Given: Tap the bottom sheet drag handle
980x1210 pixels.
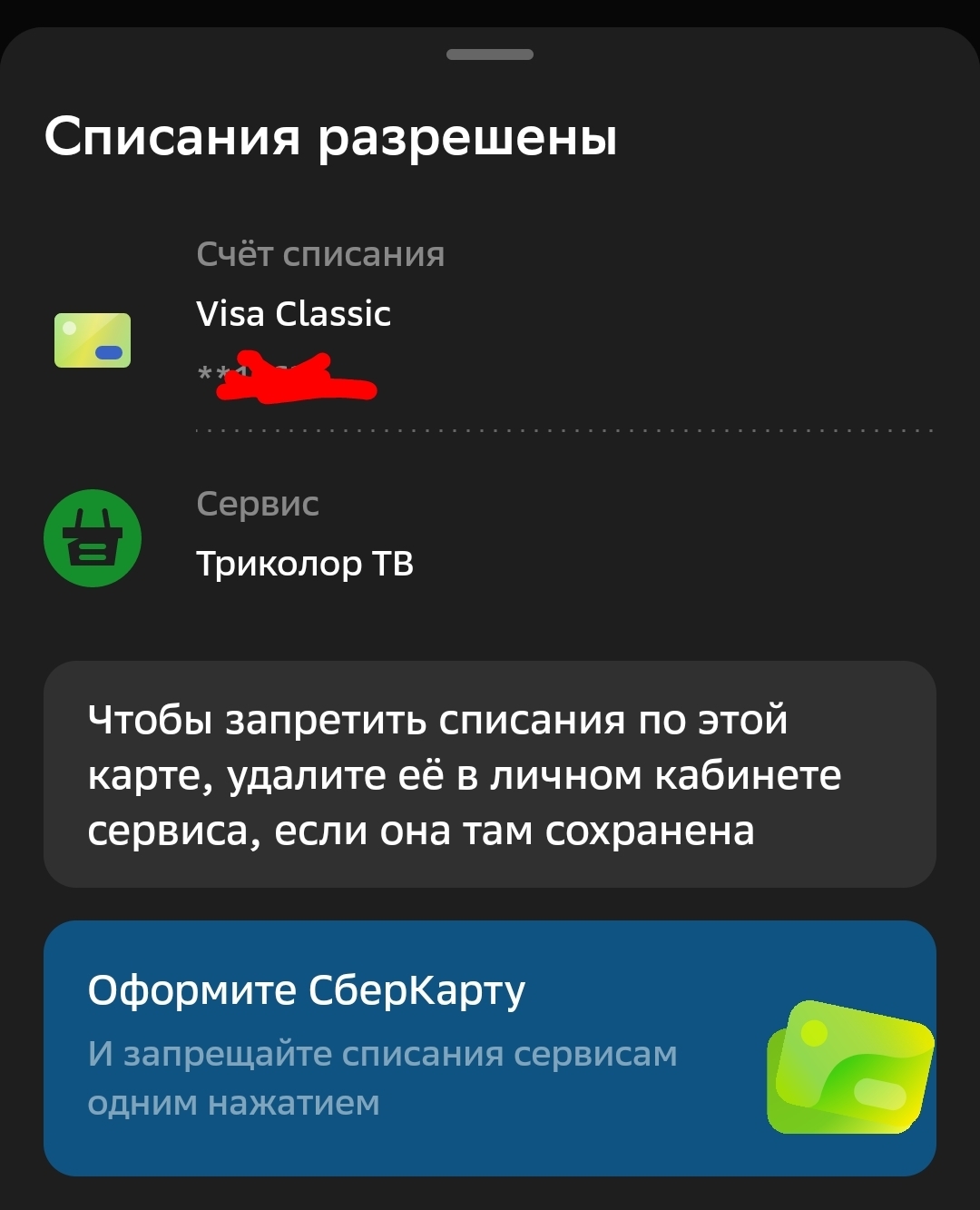Looking at the screenshot, I should tap(490, 54).
